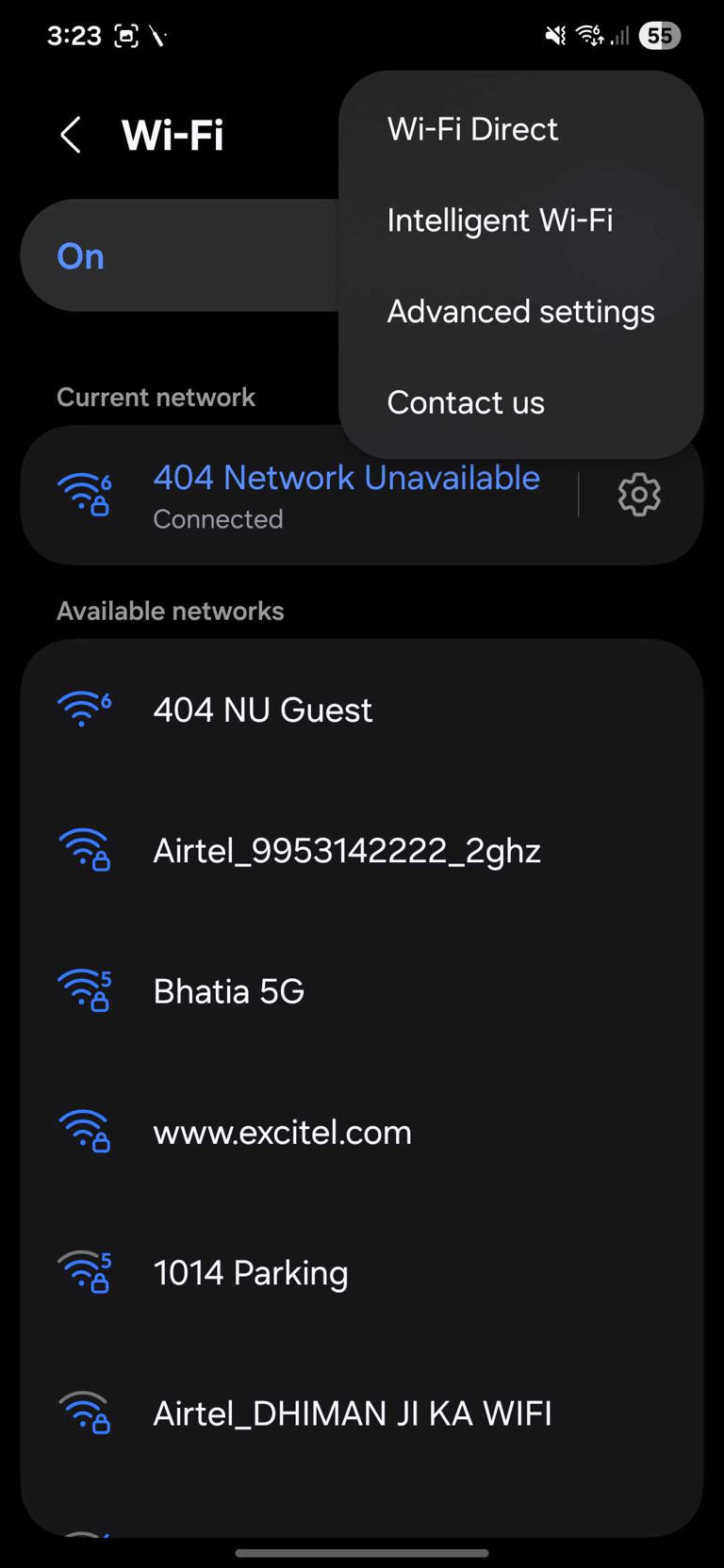Screen dimensions: 724x1568
Task: Switch Wi-Fi off using the On toggle
Action: [x=79, y=255]
